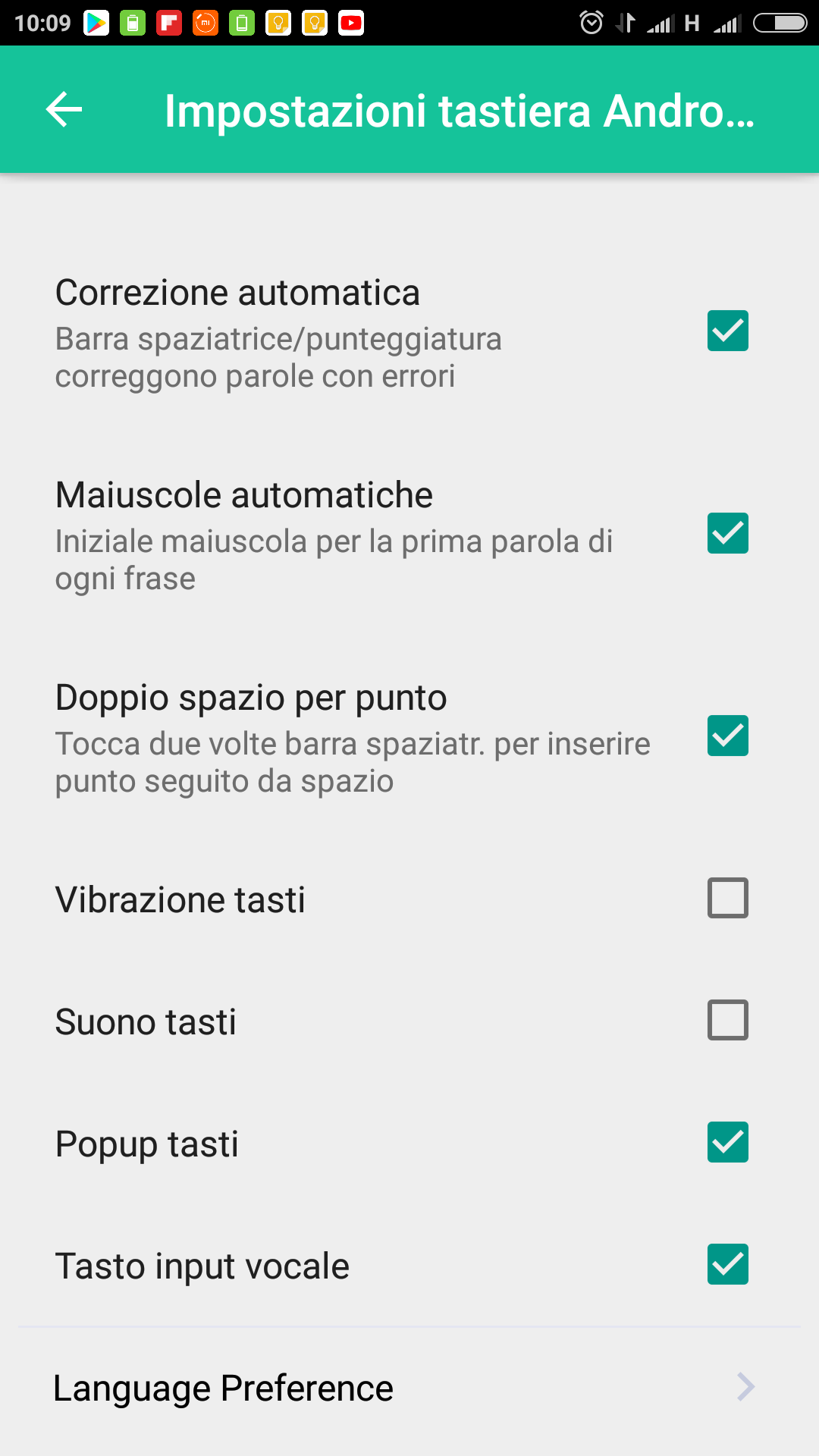Screen dimensions: 819x1456
Task: Disable Tasto input vocale
Action: 728,1264
